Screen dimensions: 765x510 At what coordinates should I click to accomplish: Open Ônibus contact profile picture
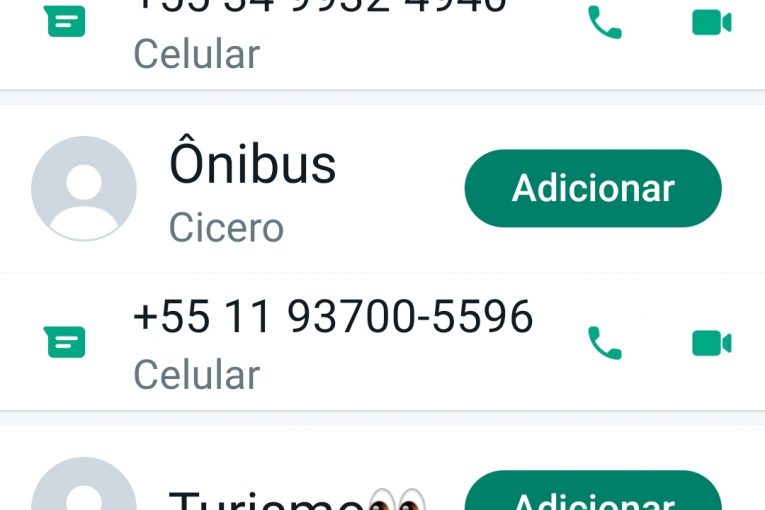click(84, 188)
